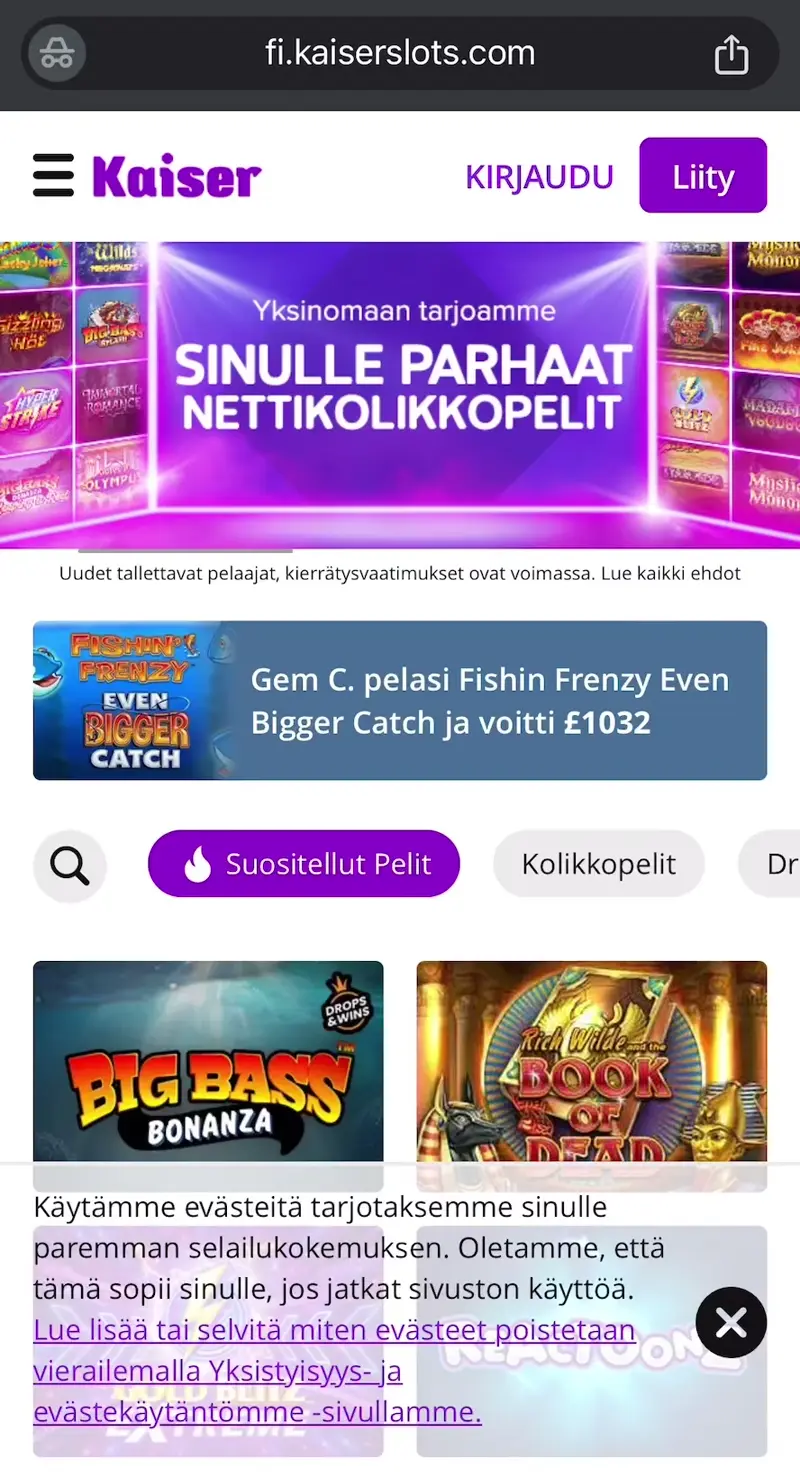Tap the Liity sign-up button

point(703,176)
